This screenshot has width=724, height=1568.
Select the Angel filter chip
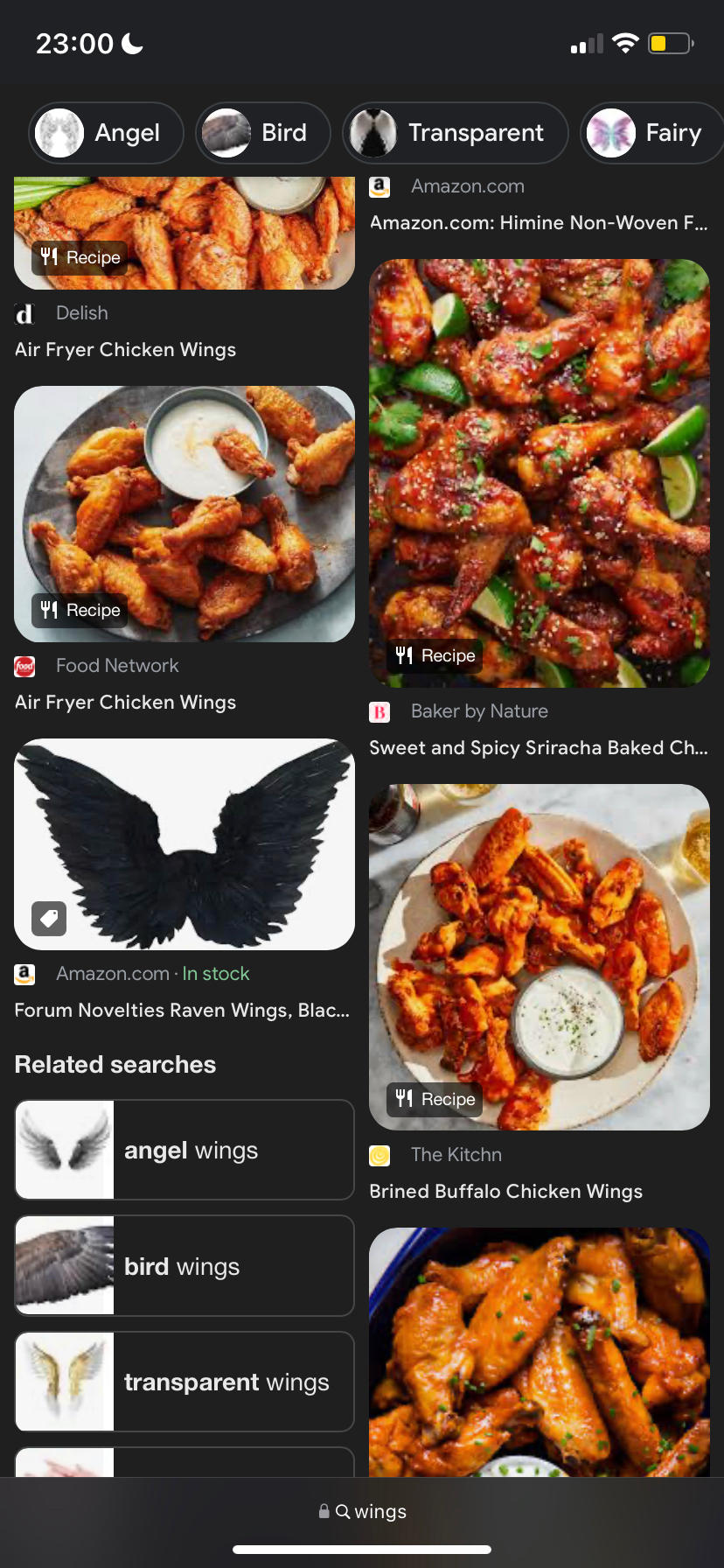107,133
